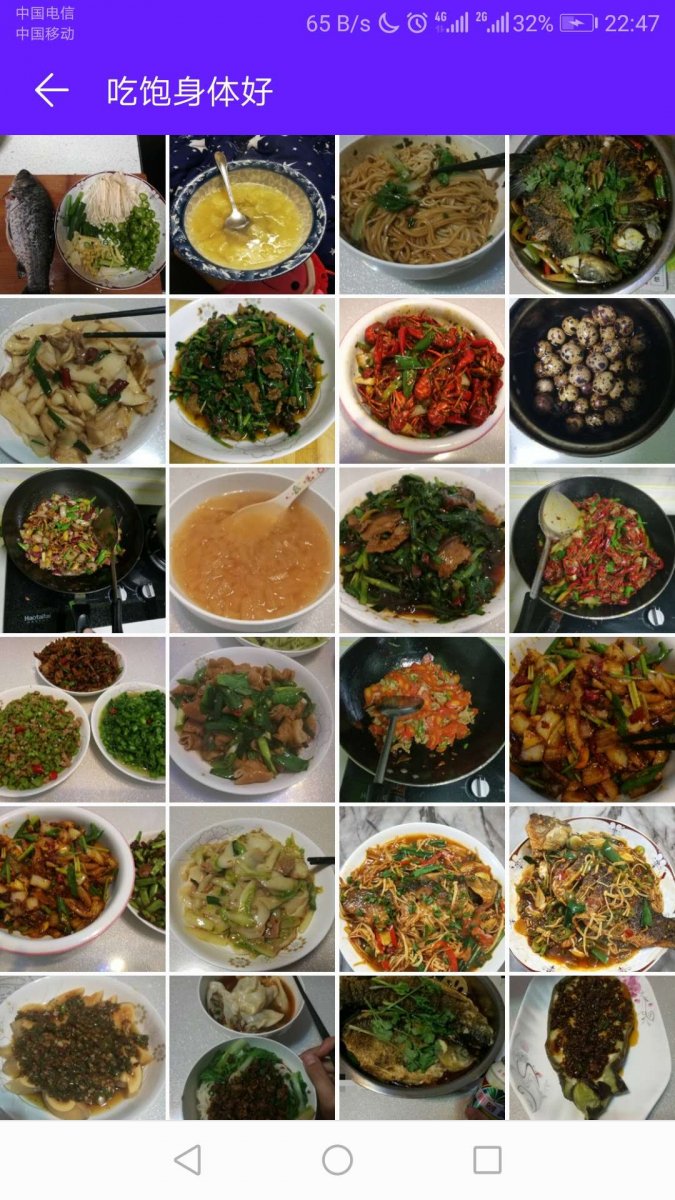Open the stir-fried cabbage plate photo
The image size is (675, 1200).
pyautogui.click(x=252, y=888)
